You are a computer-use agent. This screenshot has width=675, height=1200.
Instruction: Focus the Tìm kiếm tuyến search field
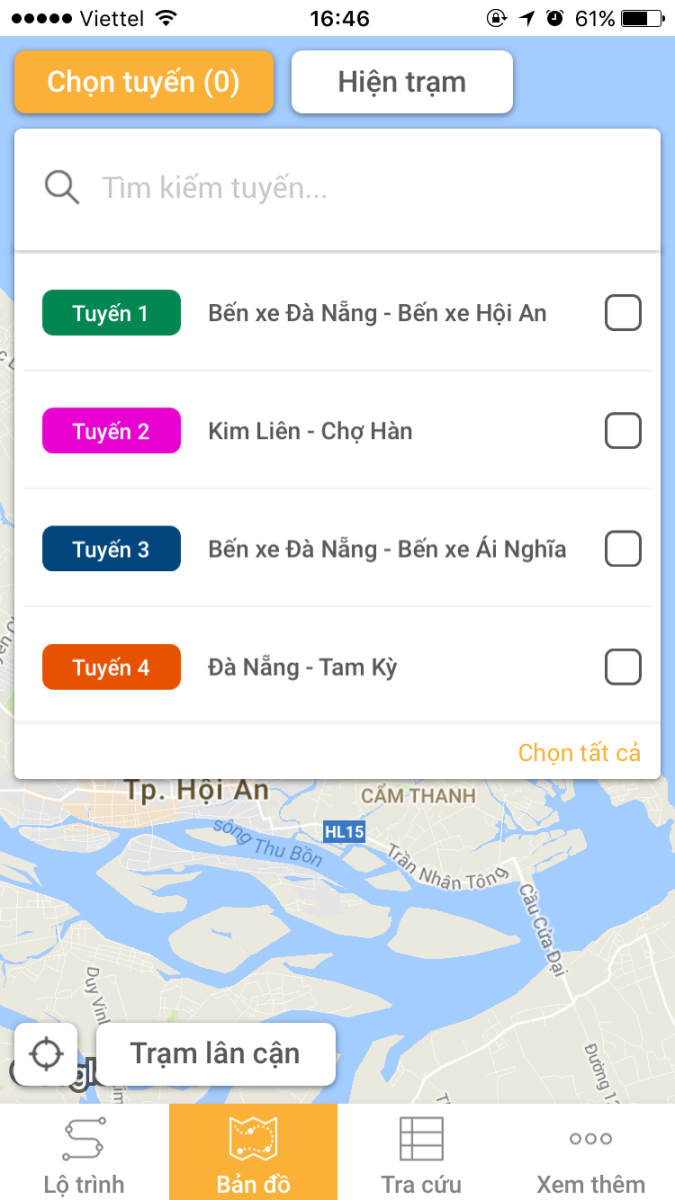[337, 188]
